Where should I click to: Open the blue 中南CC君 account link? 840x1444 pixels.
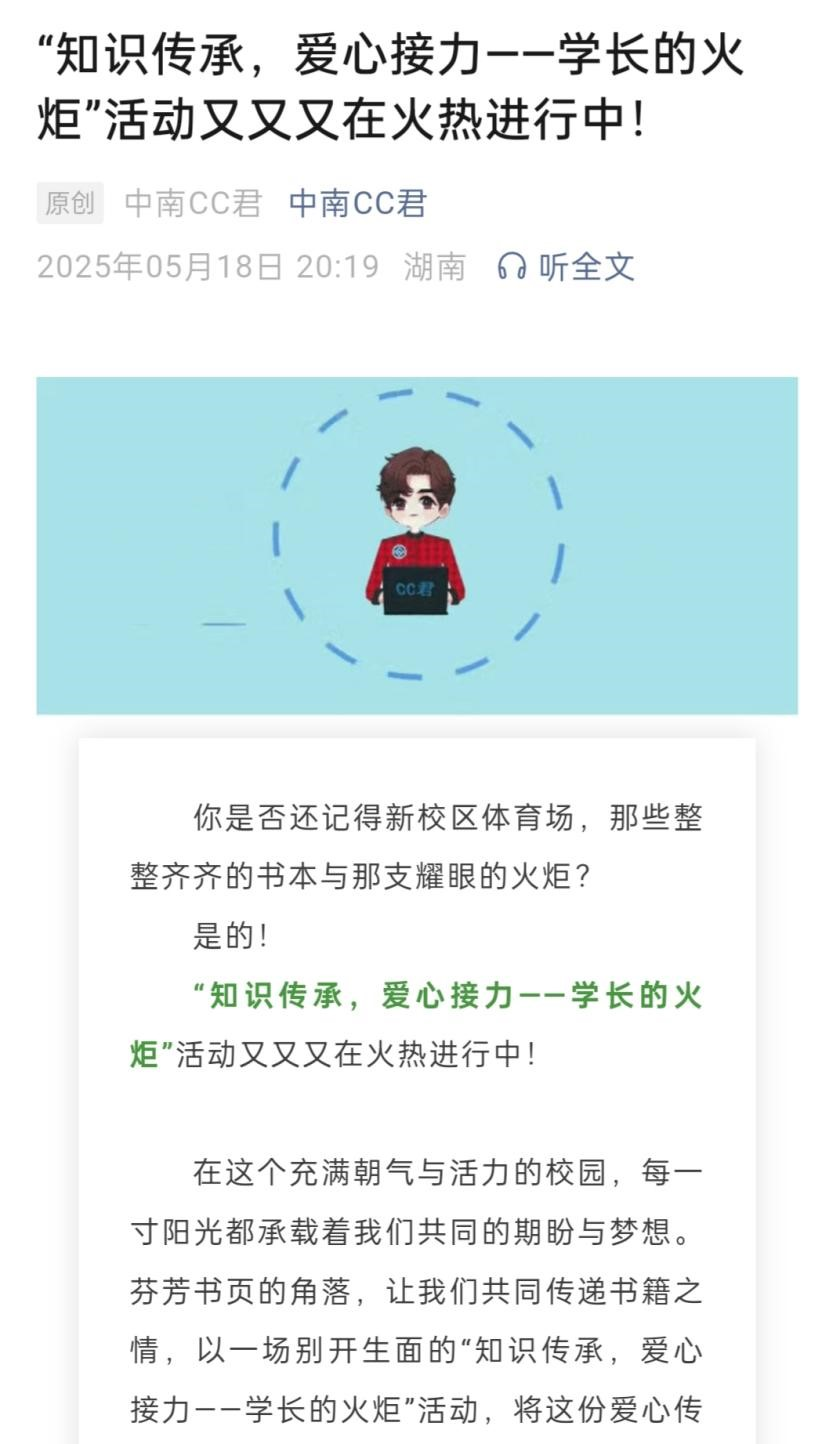click(357, 203)
